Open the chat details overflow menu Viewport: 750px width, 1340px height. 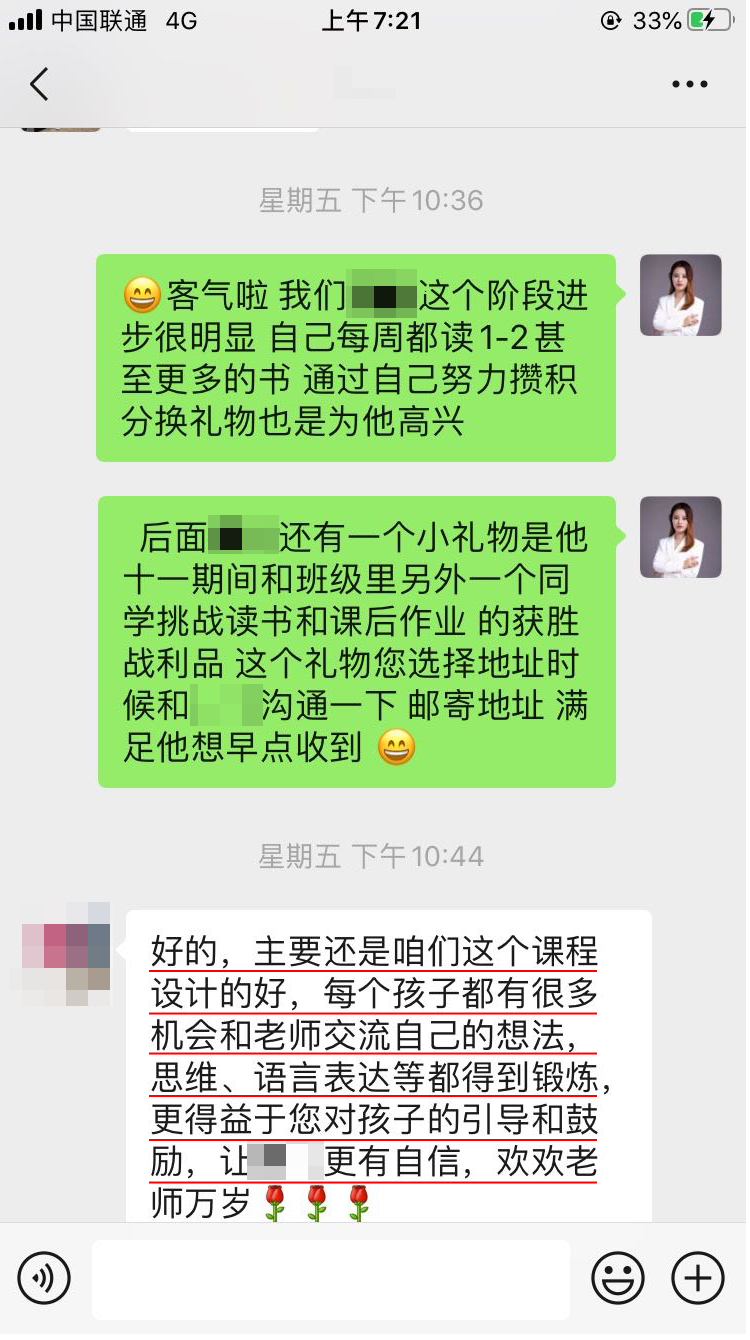pos(690,85)
